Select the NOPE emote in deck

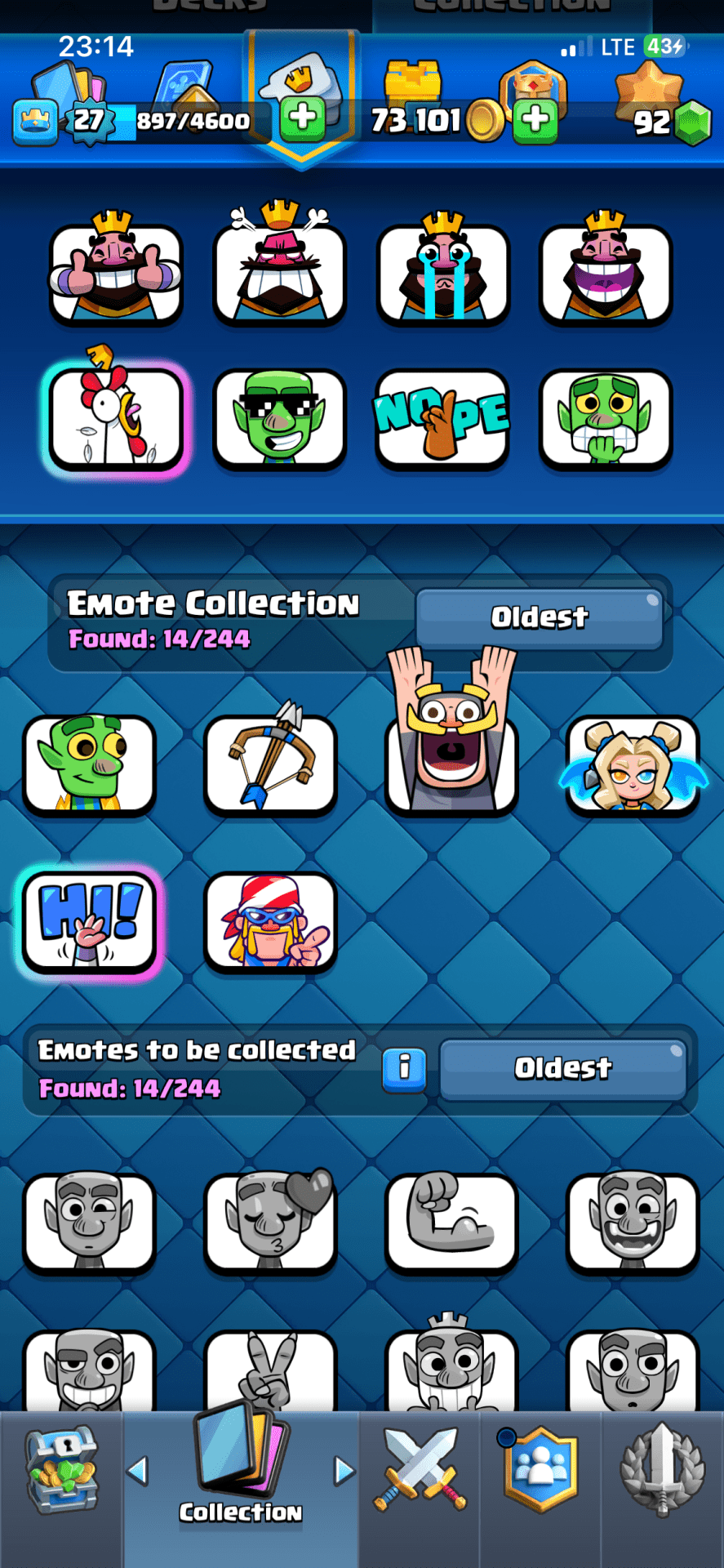(x=442, y=418)
